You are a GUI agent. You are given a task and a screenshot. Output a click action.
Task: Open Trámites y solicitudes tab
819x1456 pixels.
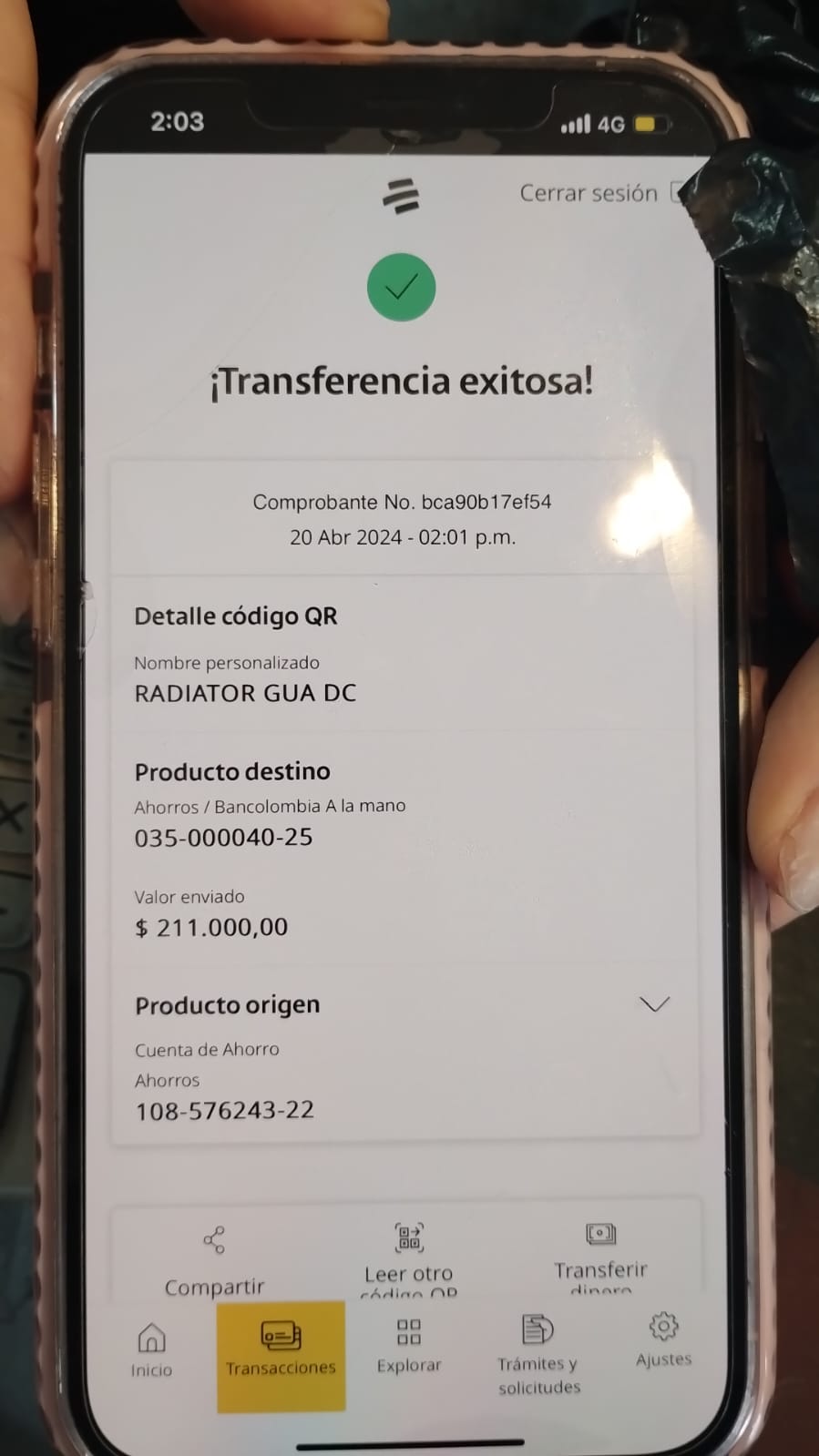point(538,1354)
